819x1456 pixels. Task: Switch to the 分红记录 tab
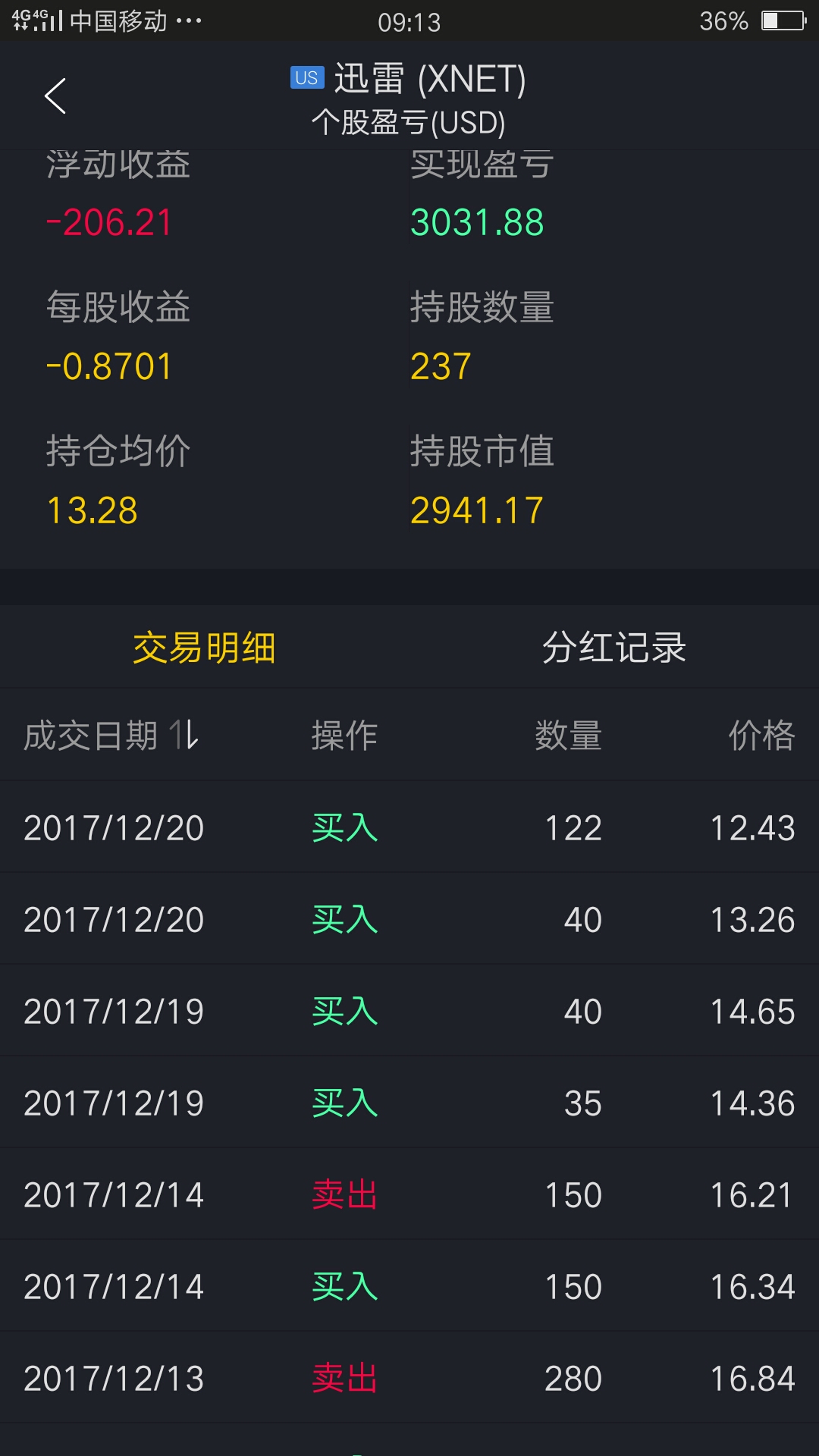(614, 648)
